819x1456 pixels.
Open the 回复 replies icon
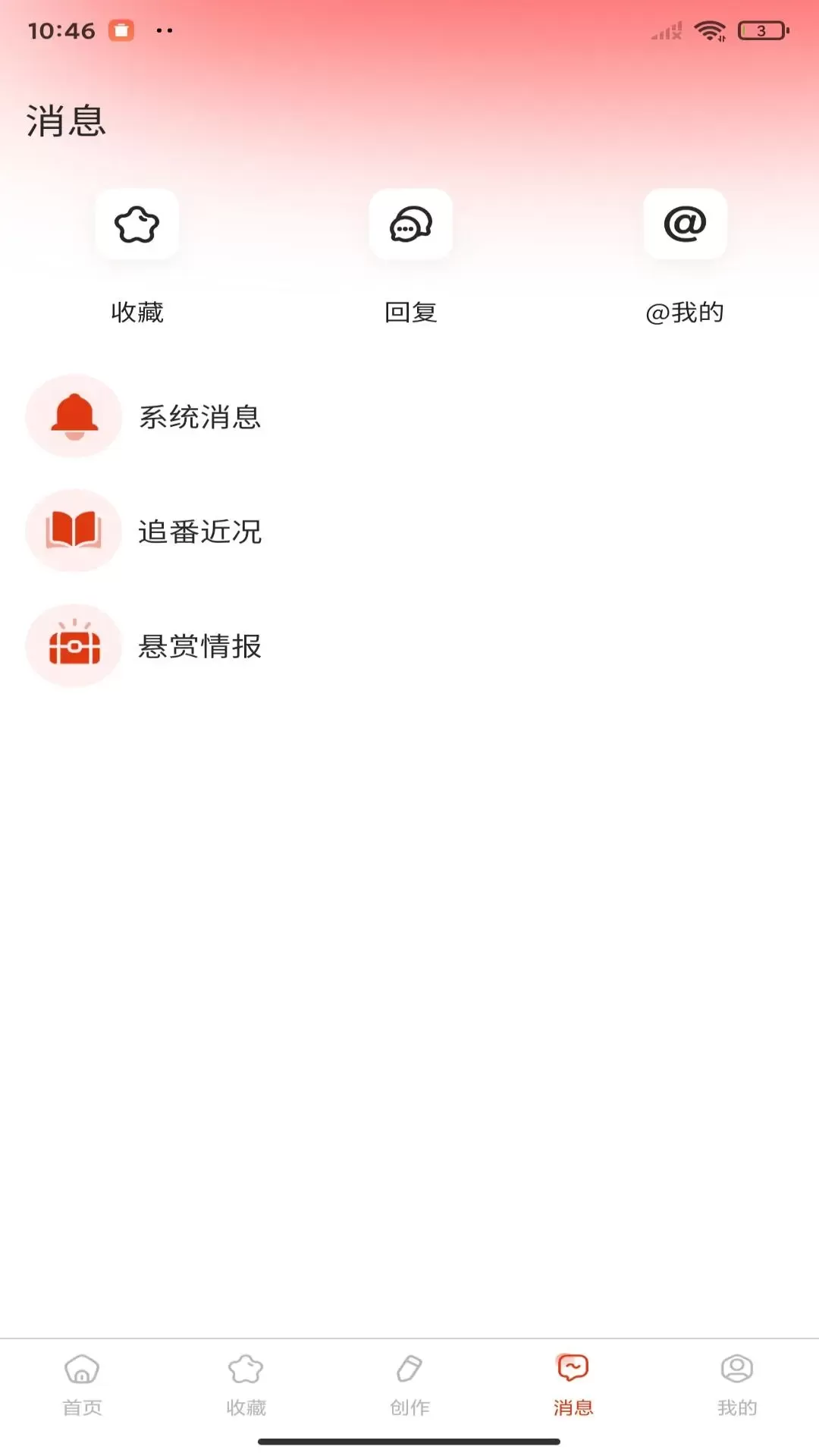click(x=410, y=224)
